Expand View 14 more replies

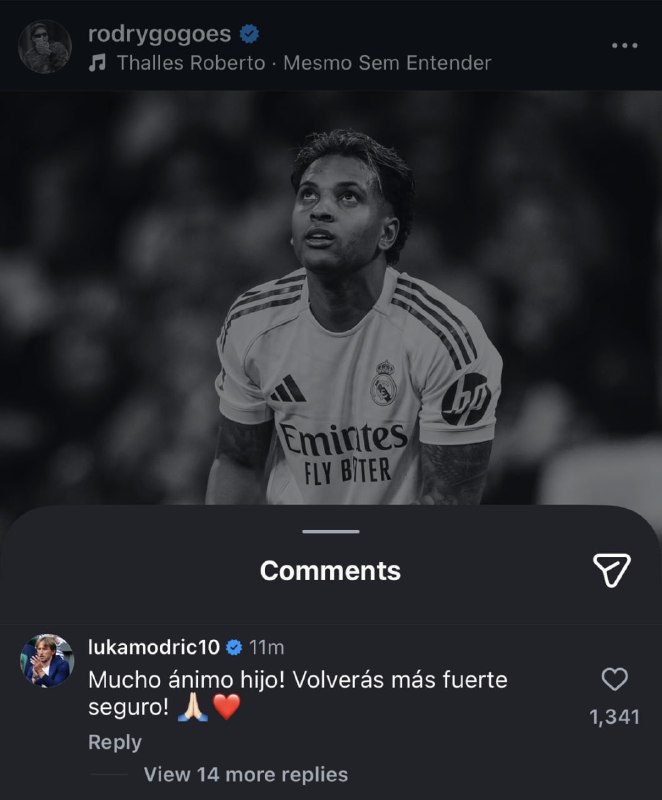click(246, 774)
